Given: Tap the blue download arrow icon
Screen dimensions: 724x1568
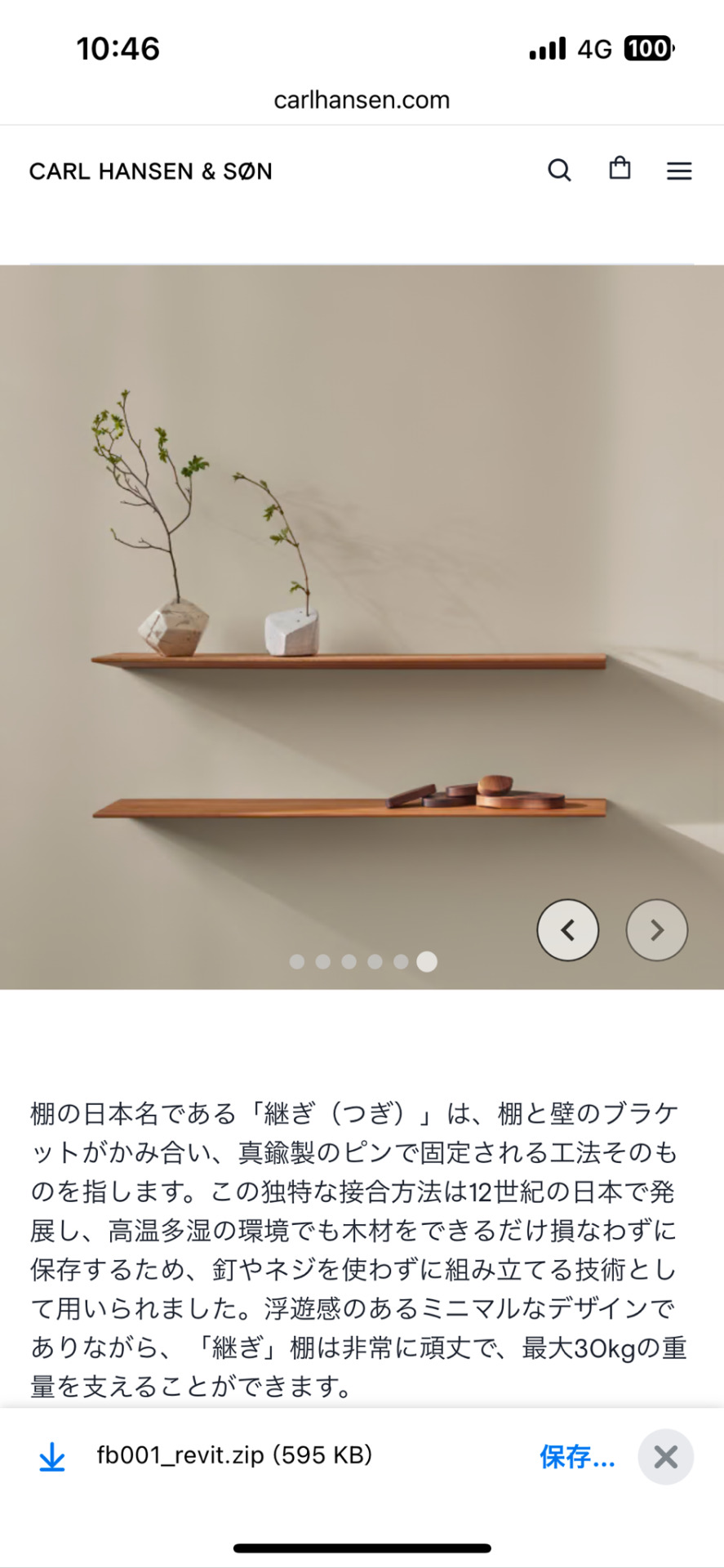Looking at the screenshot, I should pos(52,1457).
